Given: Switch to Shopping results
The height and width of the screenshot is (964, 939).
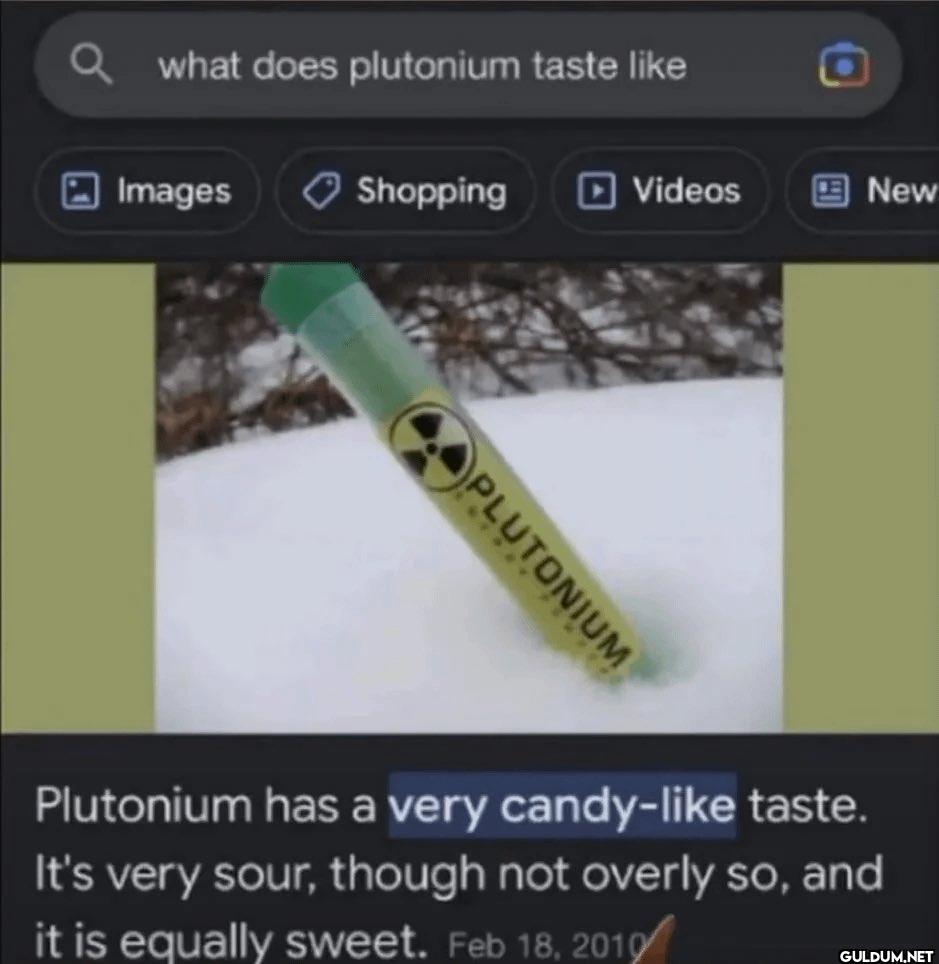Looking at the screenshot, I should click(x=405, y=191).
